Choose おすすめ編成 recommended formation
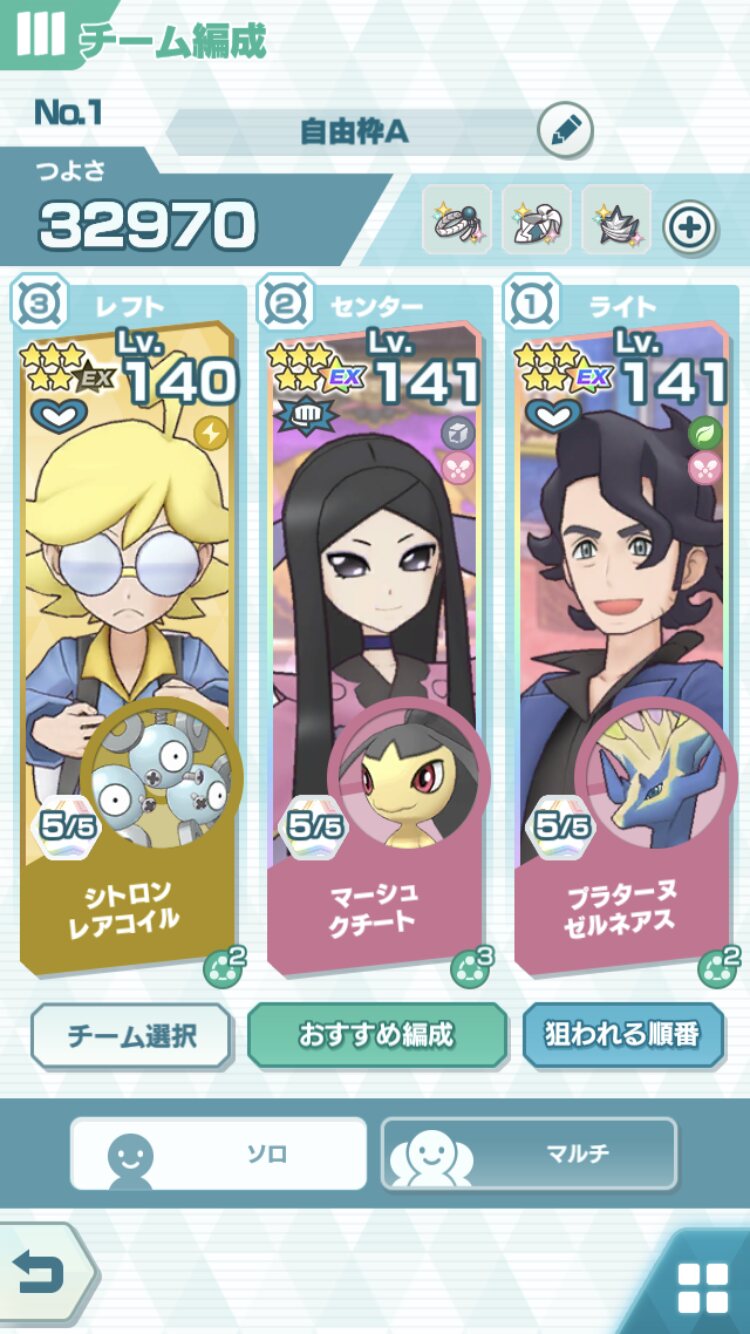 tap(376, 1036)
